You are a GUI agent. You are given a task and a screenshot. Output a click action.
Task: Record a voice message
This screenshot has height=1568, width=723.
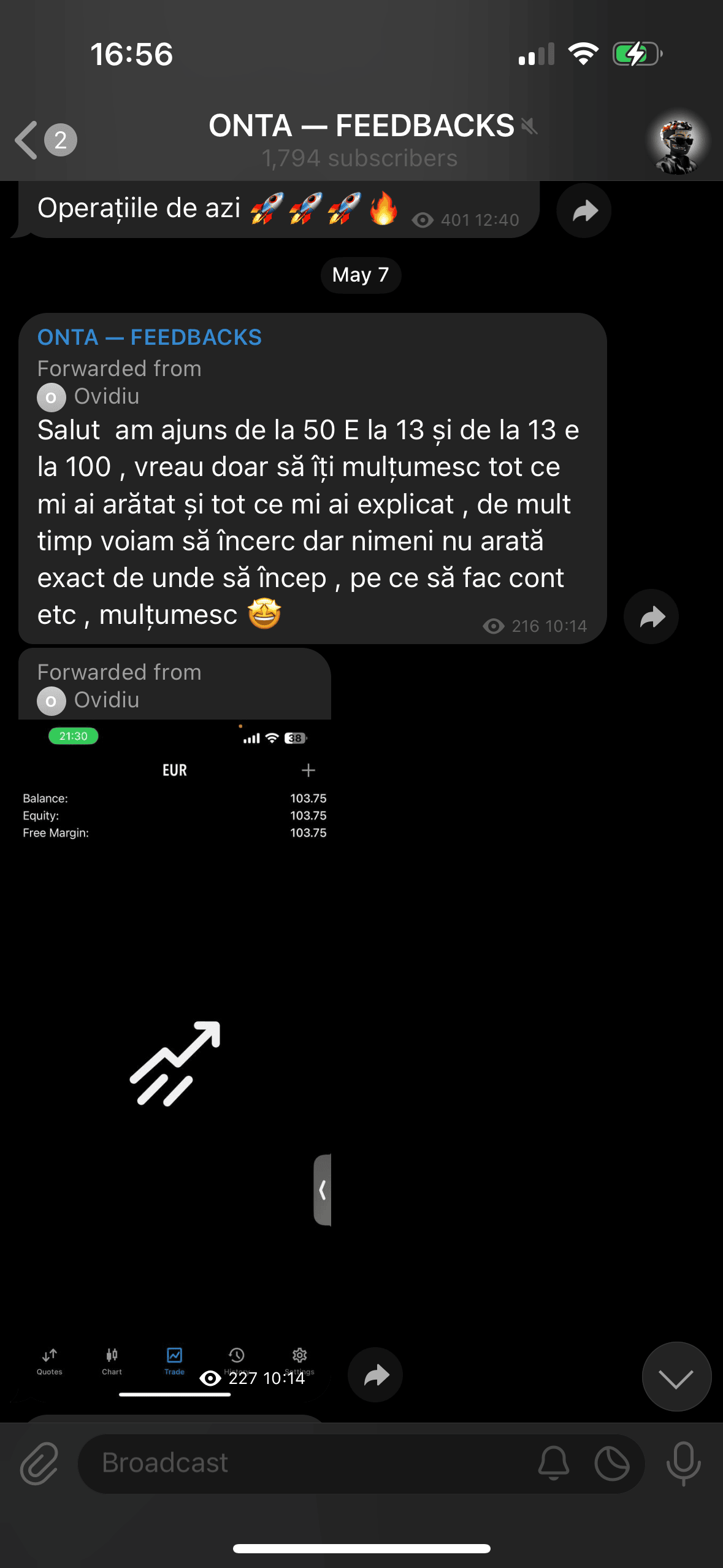pyautogui.click(x=683, y=1463)
